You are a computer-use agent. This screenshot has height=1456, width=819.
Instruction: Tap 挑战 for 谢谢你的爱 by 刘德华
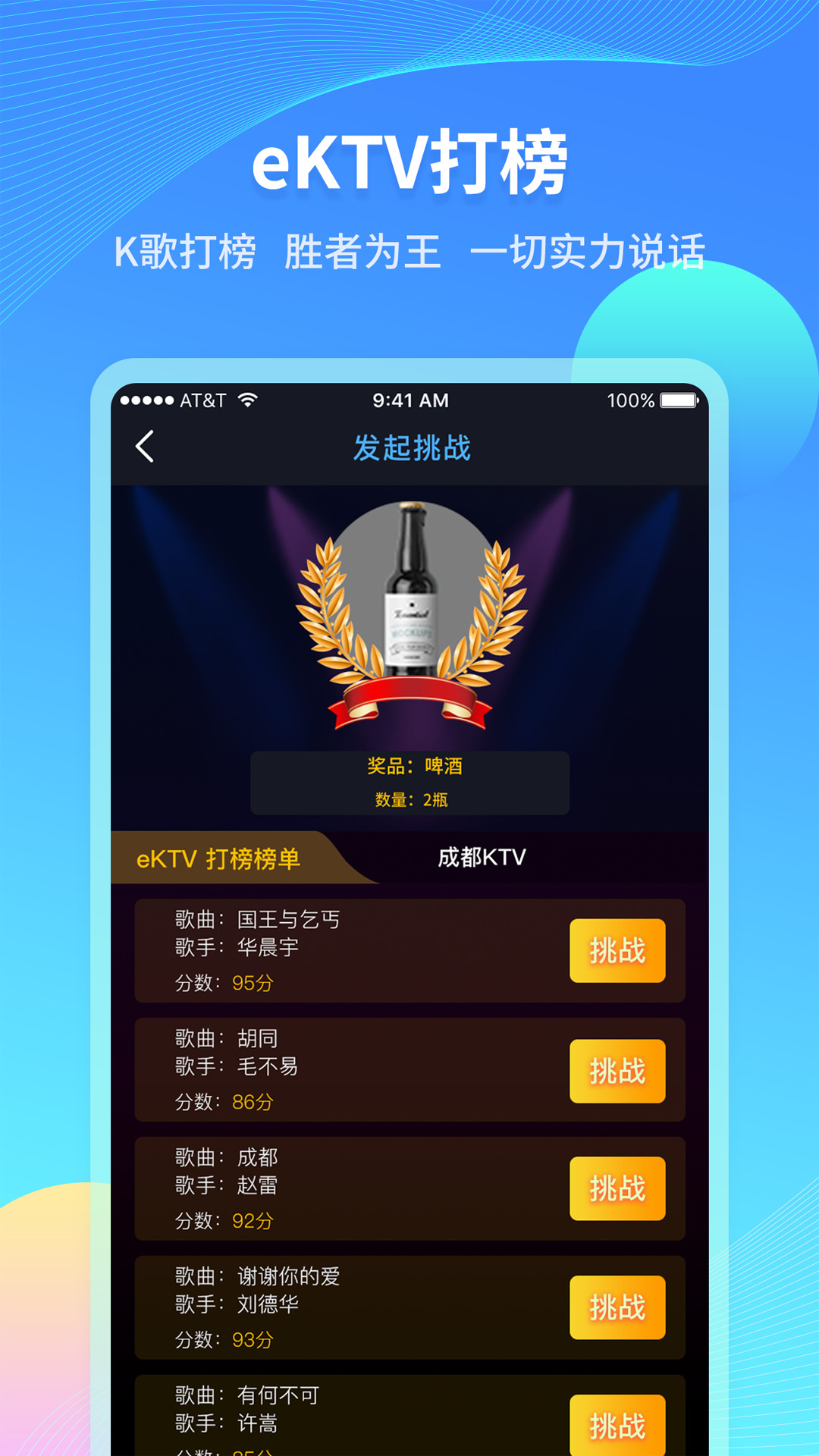click(617, 1308)
